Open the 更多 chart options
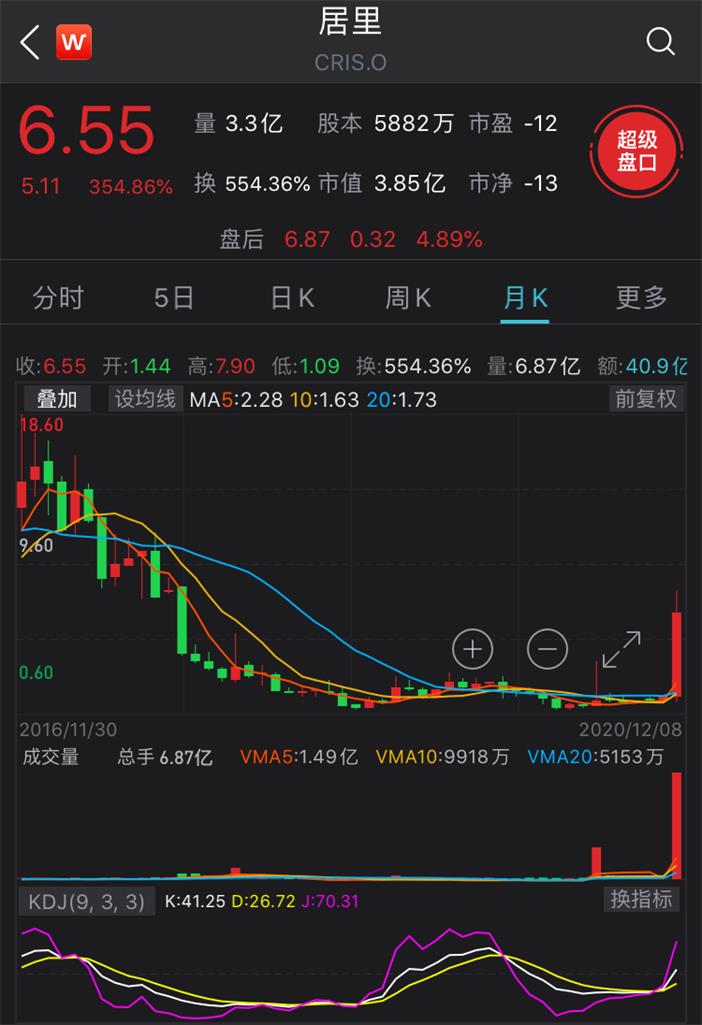Image resolution: width=702 pixels, height=1025 pixels. tap(641, 298)
